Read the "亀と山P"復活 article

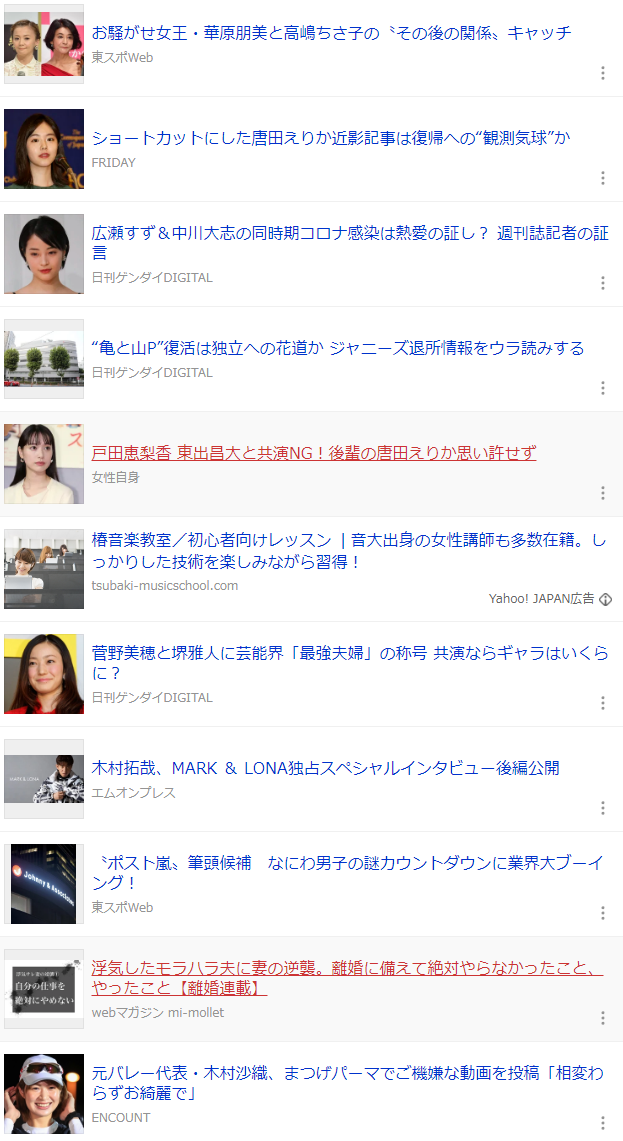338,348
